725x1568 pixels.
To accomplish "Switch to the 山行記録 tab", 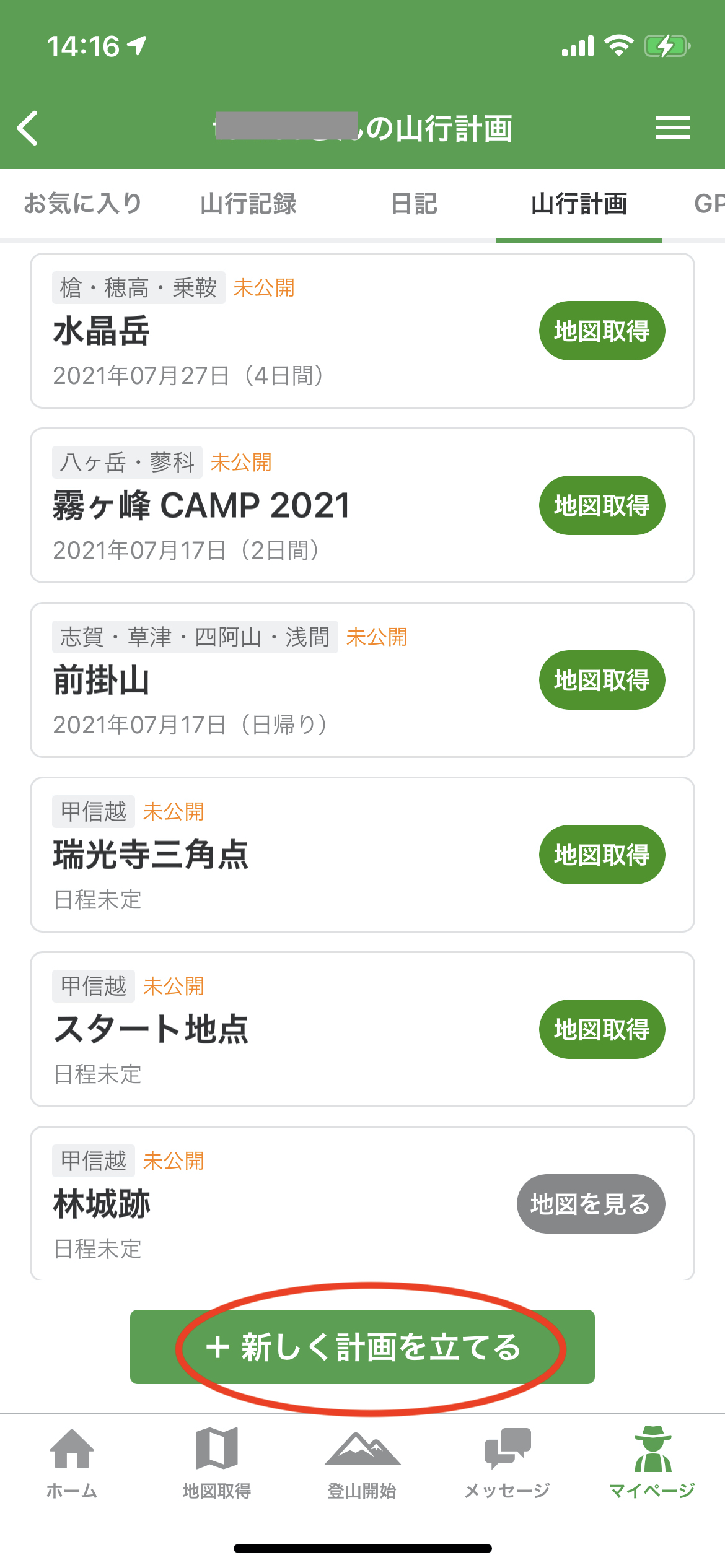I will click(x=248, y=203).
